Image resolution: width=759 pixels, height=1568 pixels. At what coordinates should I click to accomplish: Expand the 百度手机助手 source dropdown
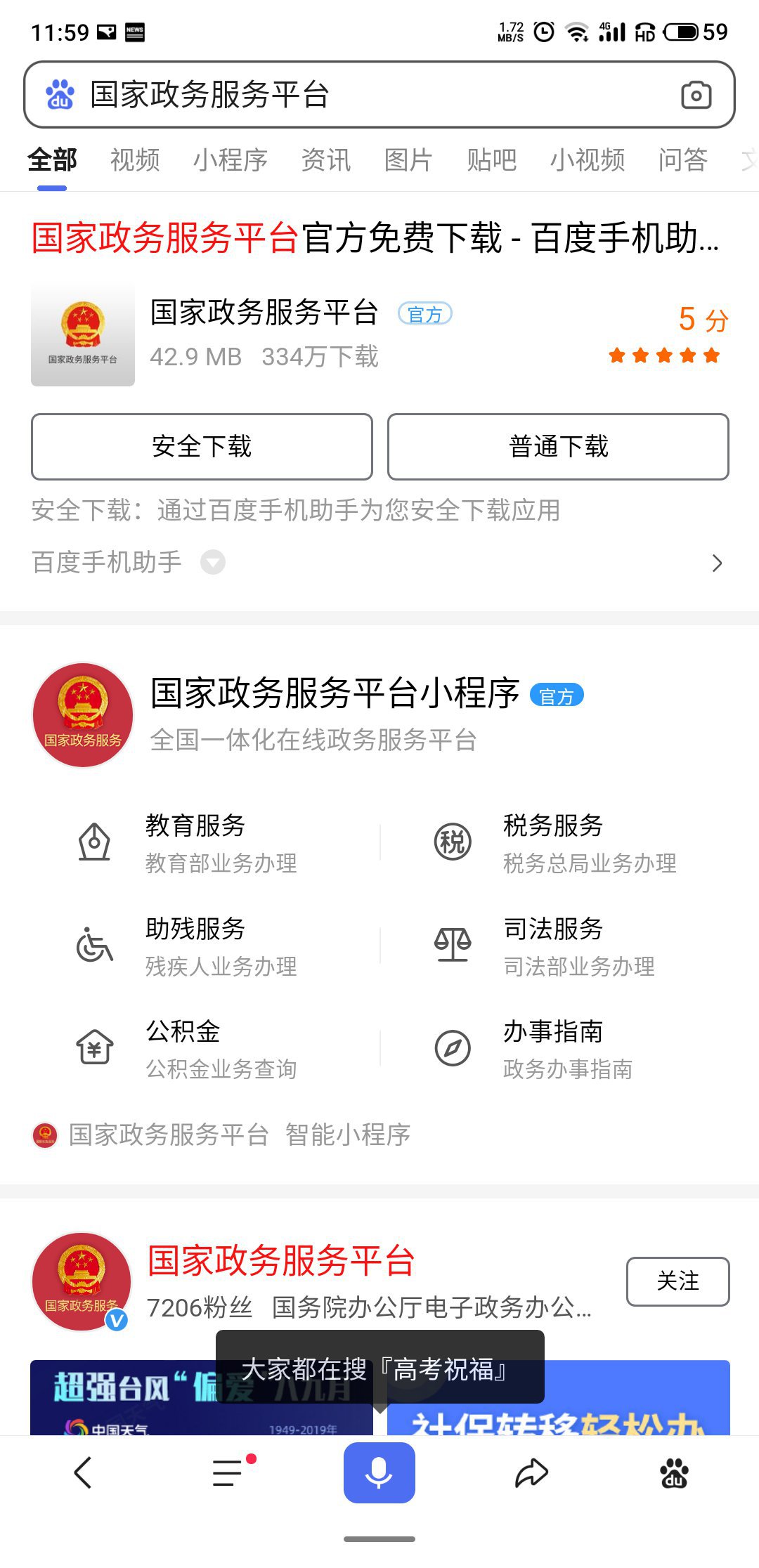coord(213,563)
